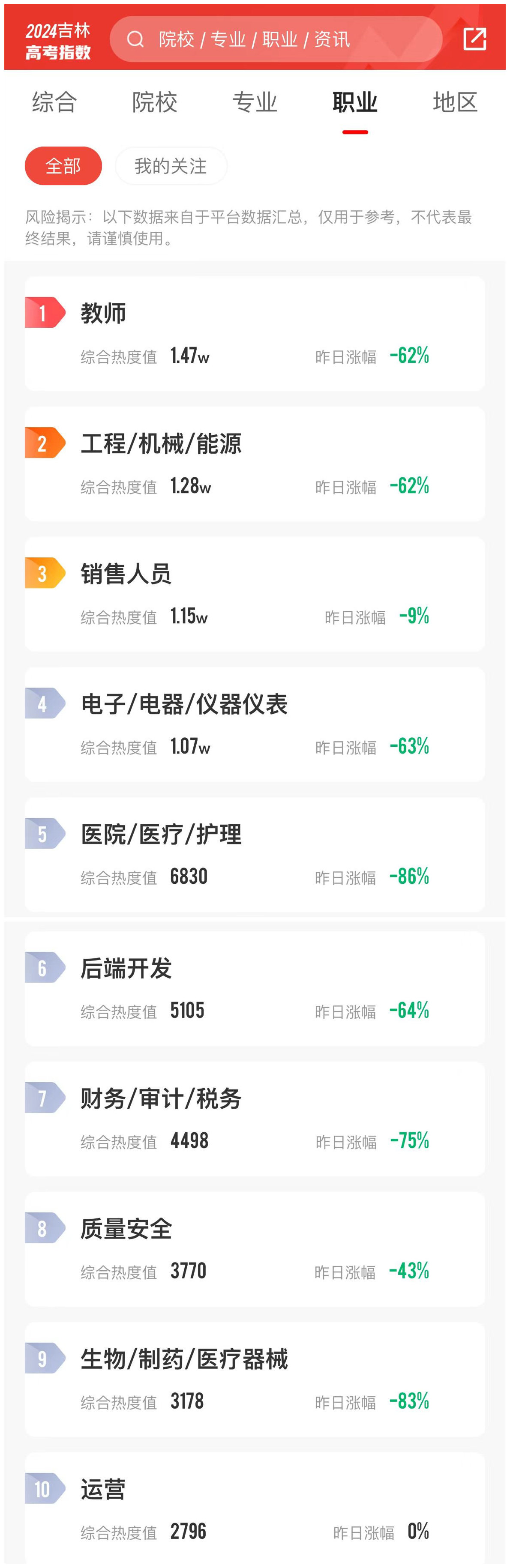Tap the 生物/制药/医疗器械 card
The image size is (510, 1568).
click(255, 1379)
